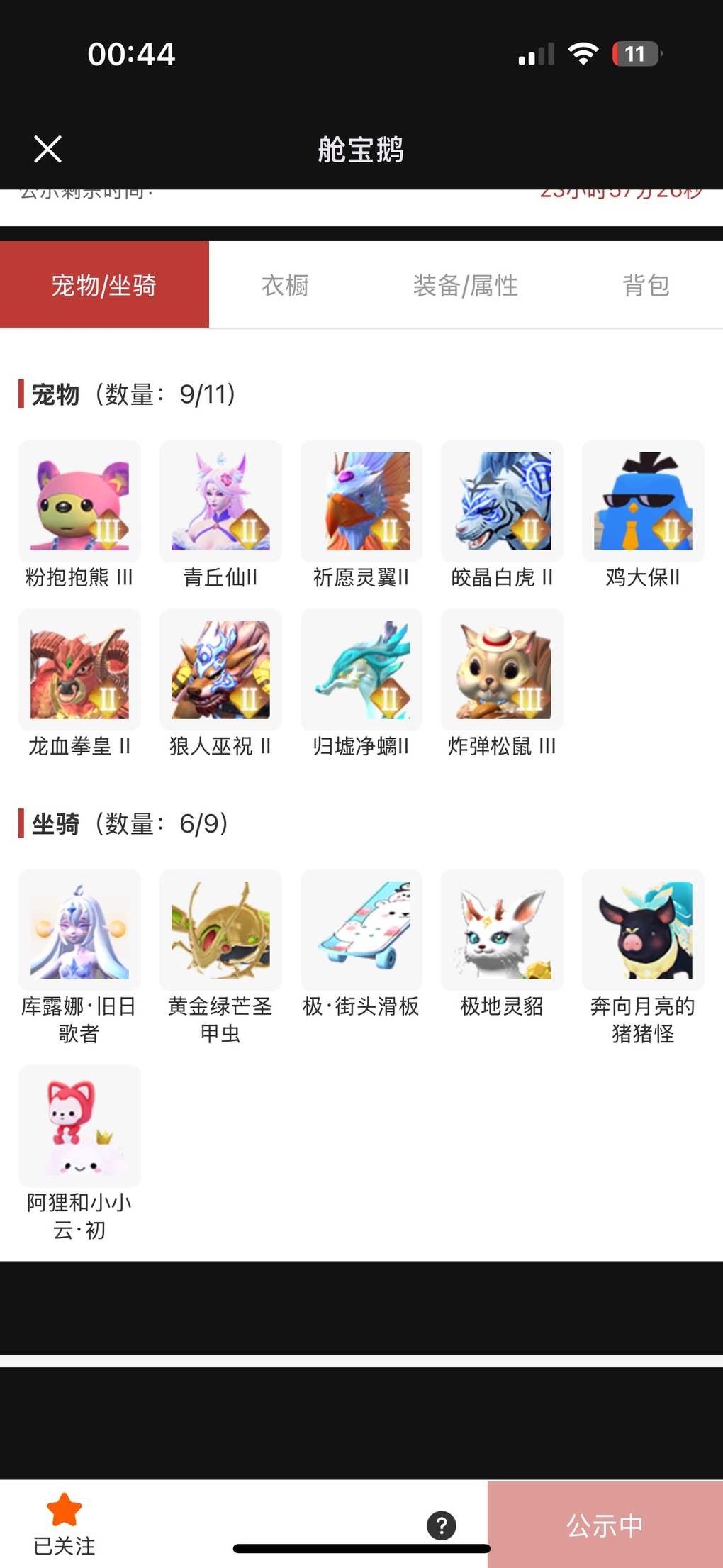723x1568 pixels.
Task: Open the 狼人巫祝 II pet
Action: pos(220,670)
